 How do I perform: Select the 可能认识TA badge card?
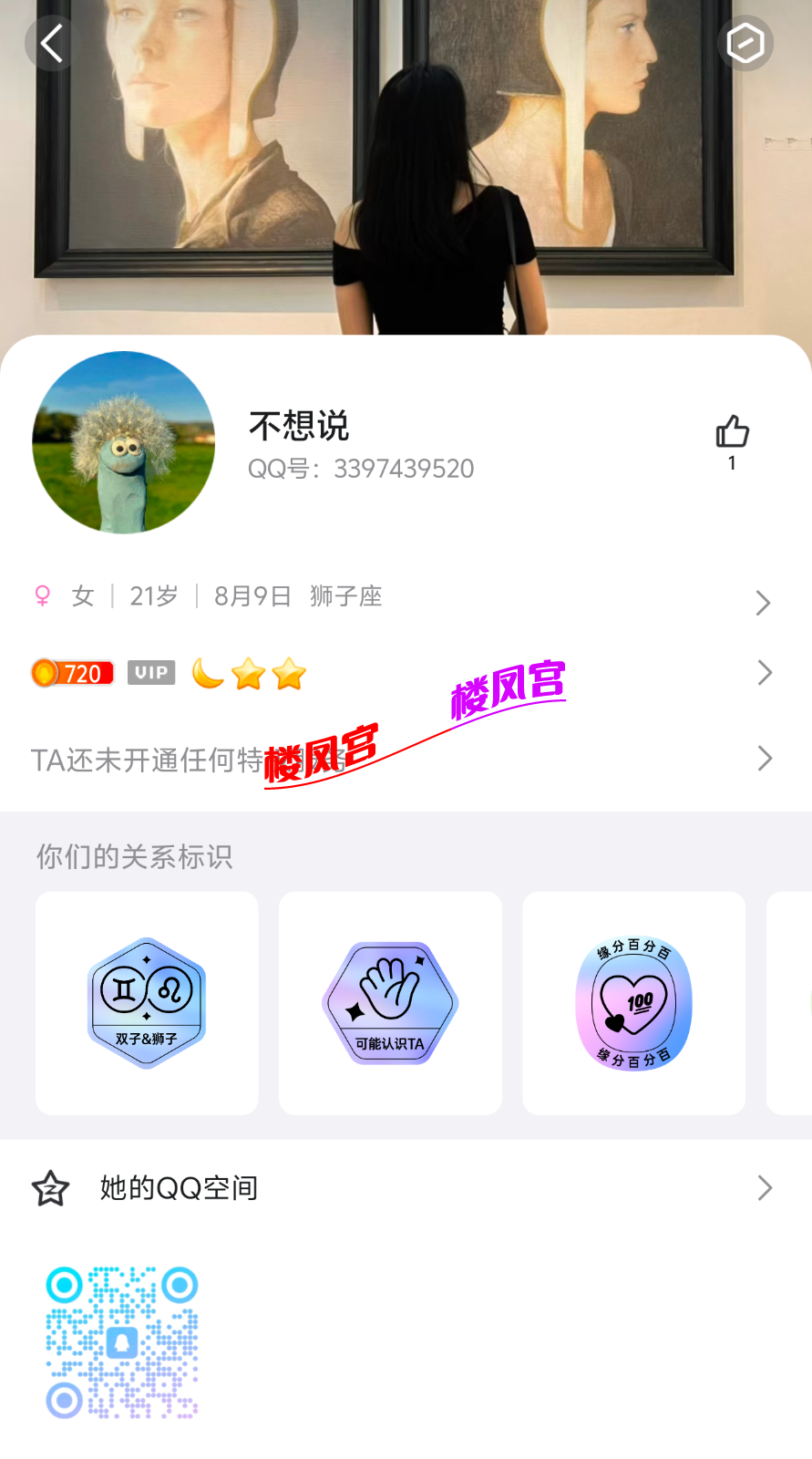coord(390,1003)
